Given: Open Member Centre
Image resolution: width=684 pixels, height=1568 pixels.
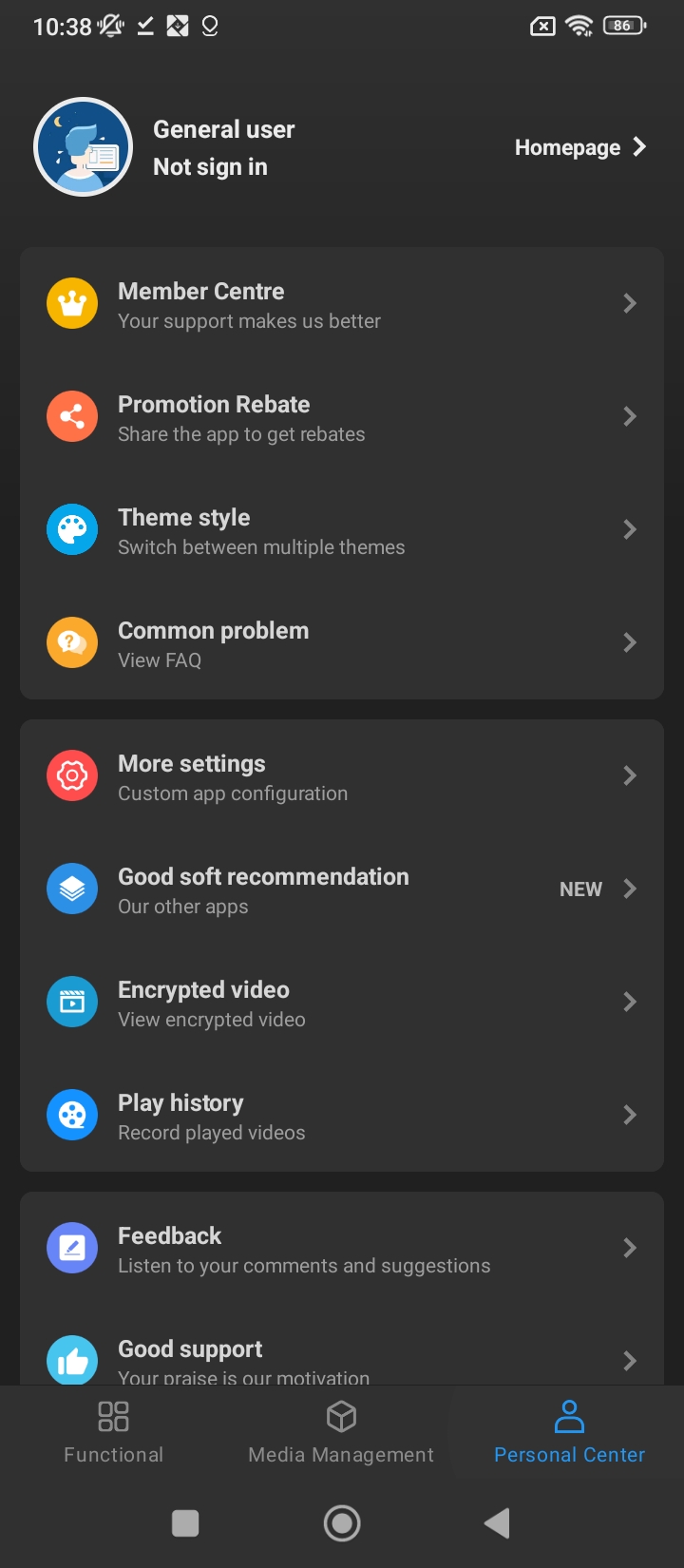Looking at the screenshot, I should pos(342,304).
